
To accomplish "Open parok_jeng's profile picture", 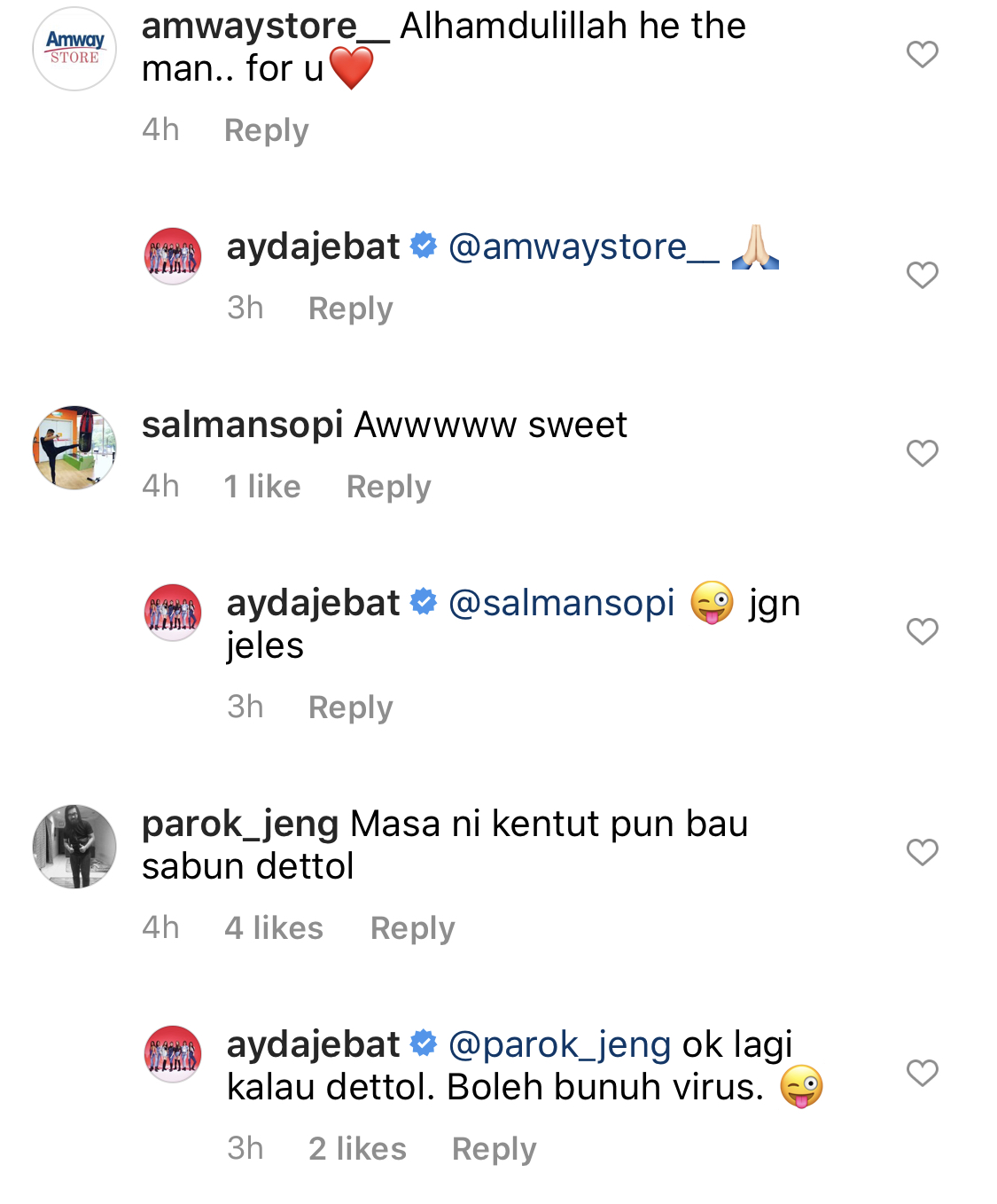I will 74,847.
